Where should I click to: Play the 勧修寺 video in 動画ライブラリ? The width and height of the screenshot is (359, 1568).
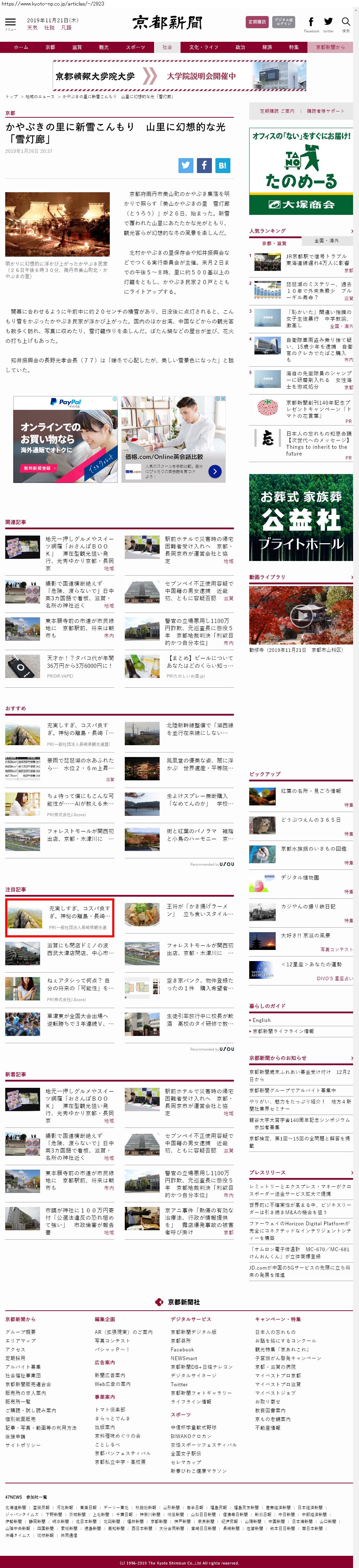[x=300, y=615]
